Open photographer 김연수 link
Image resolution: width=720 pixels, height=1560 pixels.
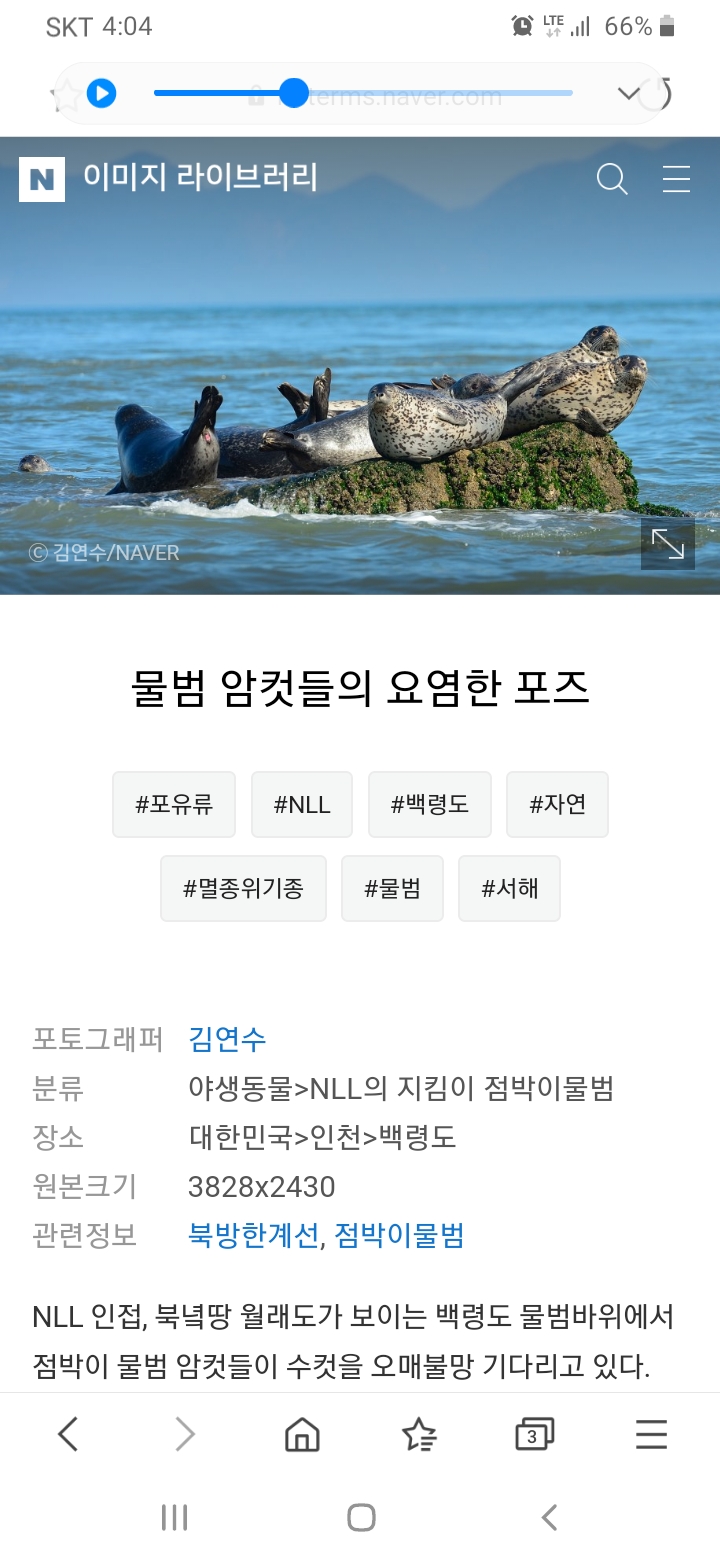click(227, 1039)
